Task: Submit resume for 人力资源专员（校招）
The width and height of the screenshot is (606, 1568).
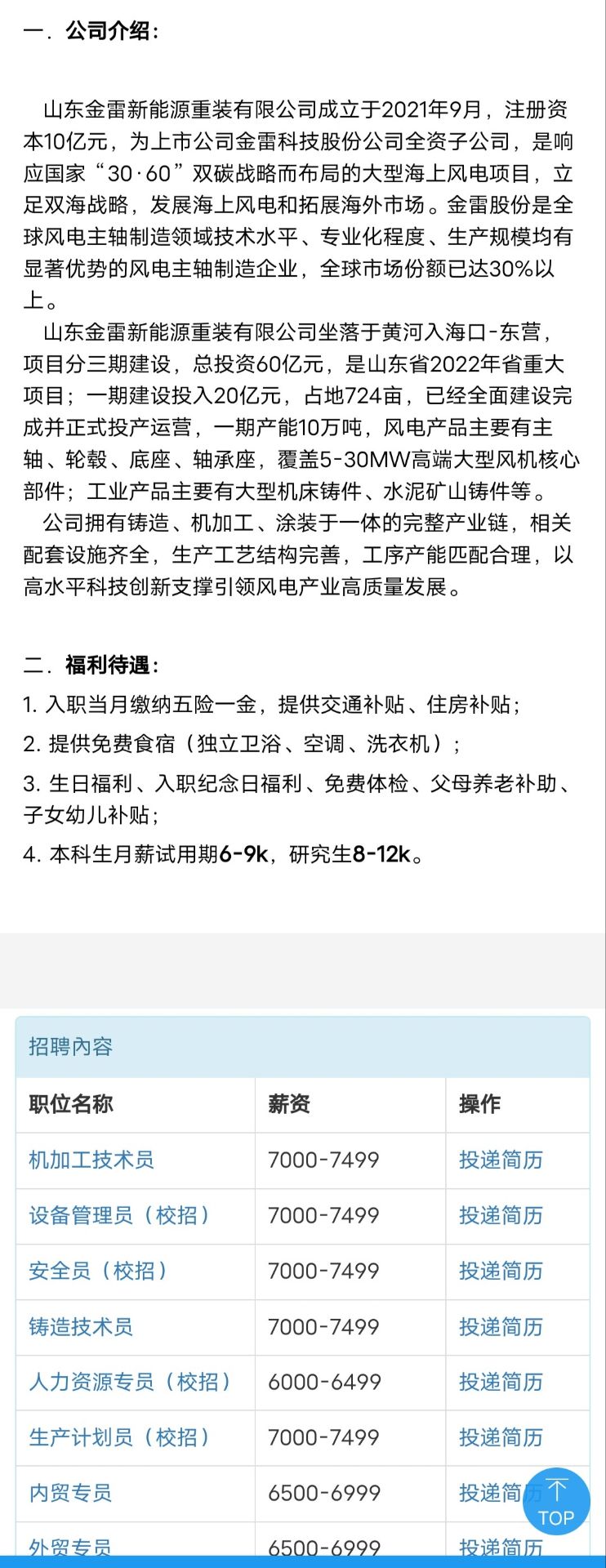Action: click(500, 1382)
